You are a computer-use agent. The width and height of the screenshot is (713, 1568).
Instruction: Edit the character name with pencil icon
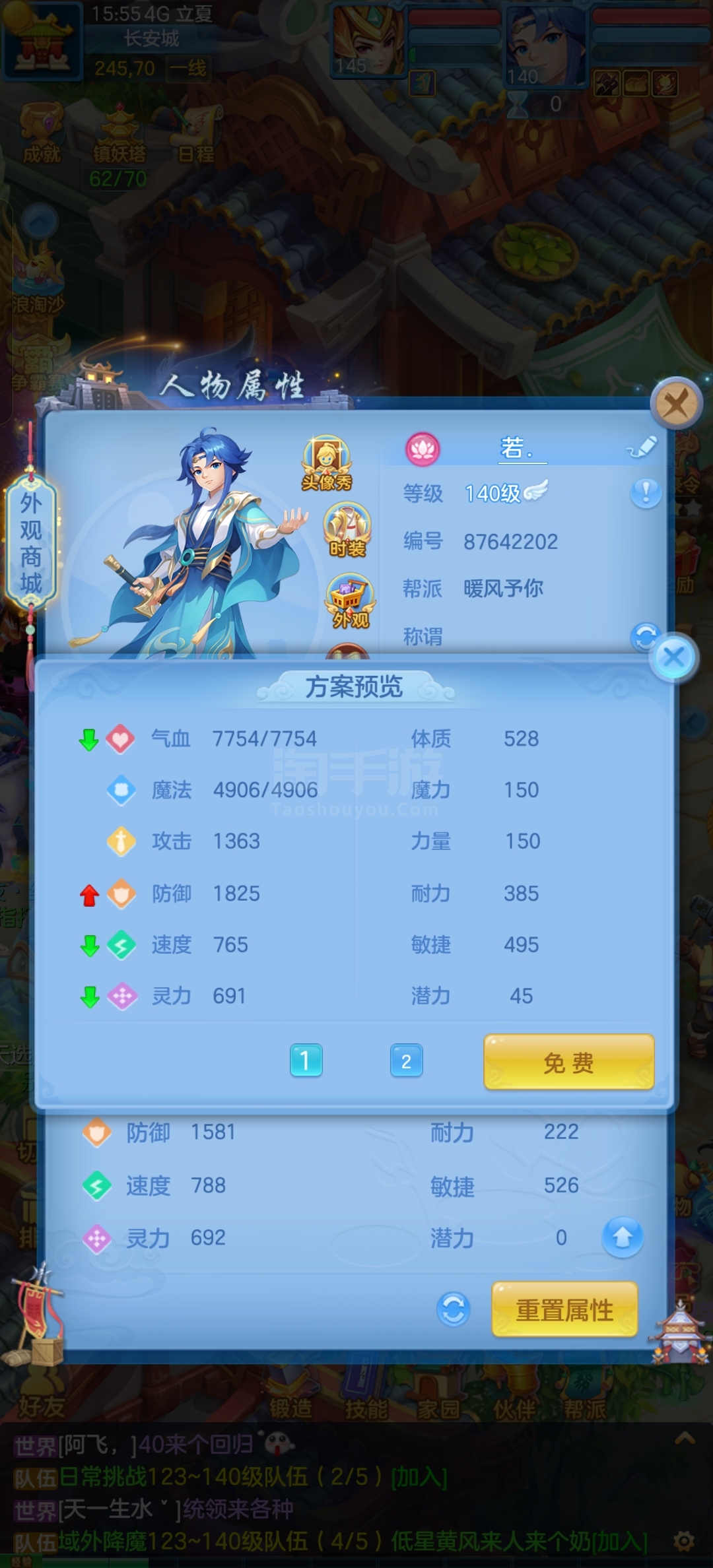point(642,447)
